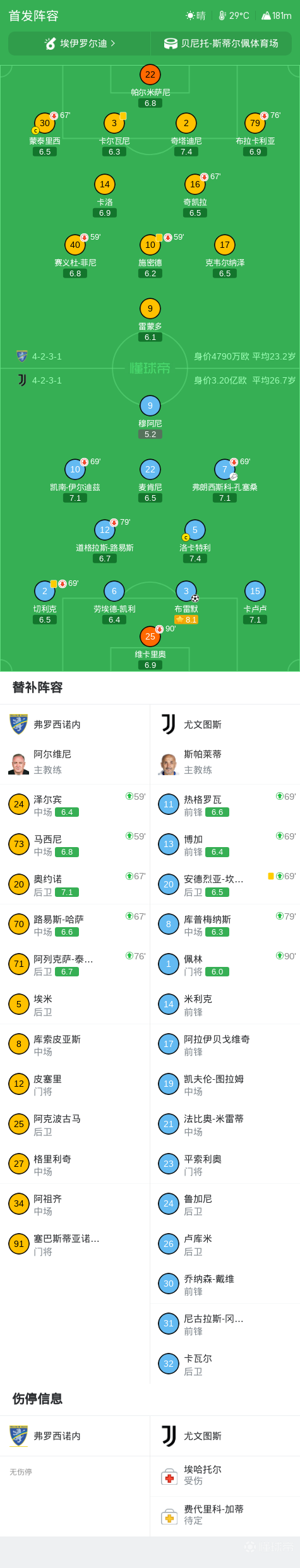Open referee 埃伊罗尔迪 details
Image resolution: width=300 pixels, height=1568 pixels.
80,44
